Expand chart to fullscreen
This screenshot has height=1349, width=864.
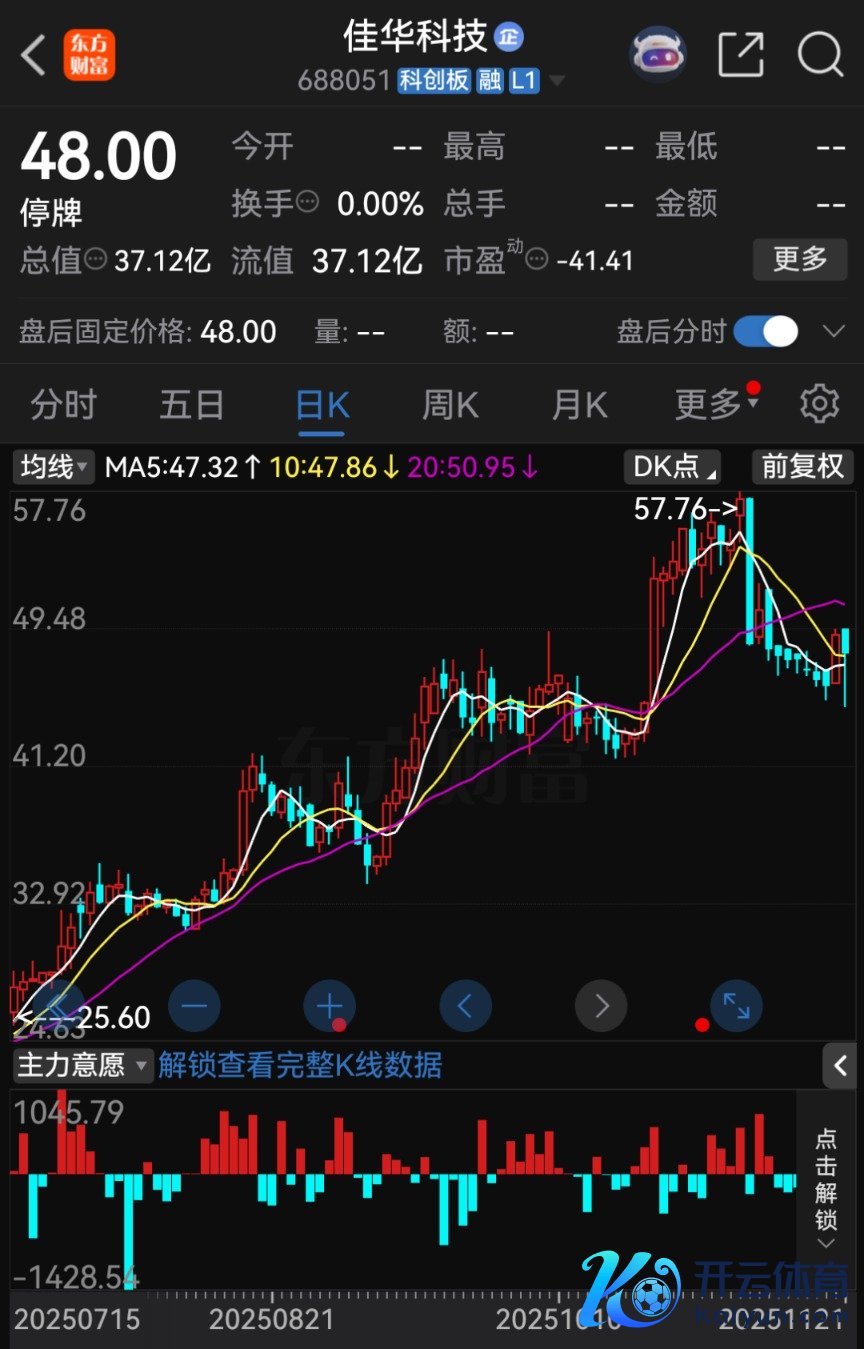click(736, 1006)
